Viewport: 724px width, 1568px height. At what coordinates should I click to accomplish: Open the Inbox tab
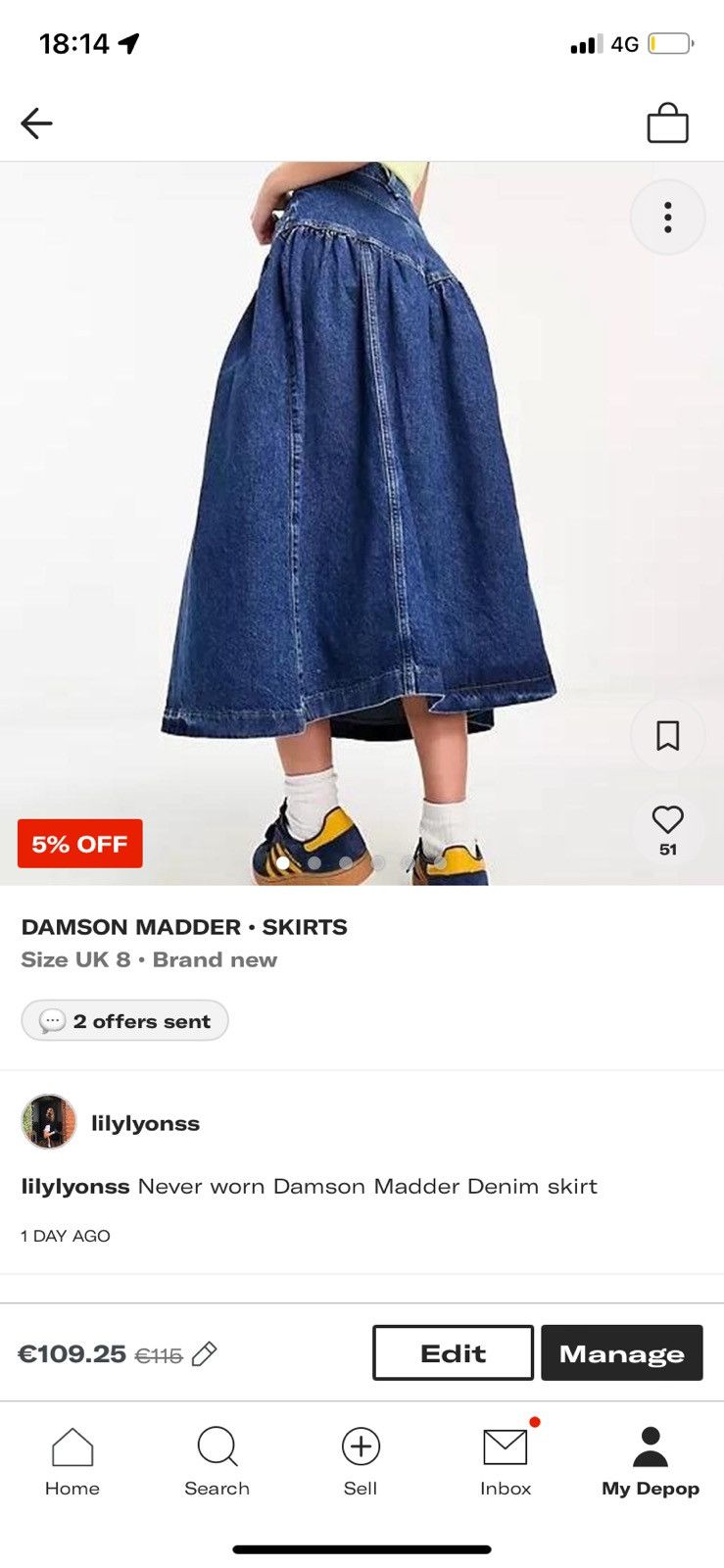506,1461
